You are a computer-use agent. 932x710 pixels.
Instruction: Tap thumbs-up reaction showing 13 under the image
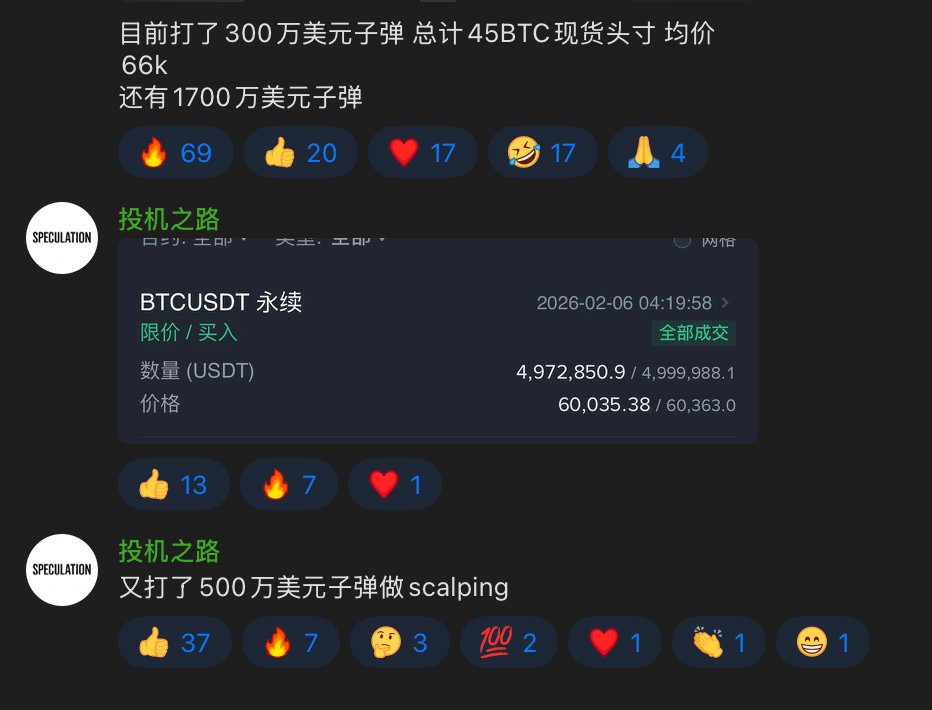click(173, 485)
